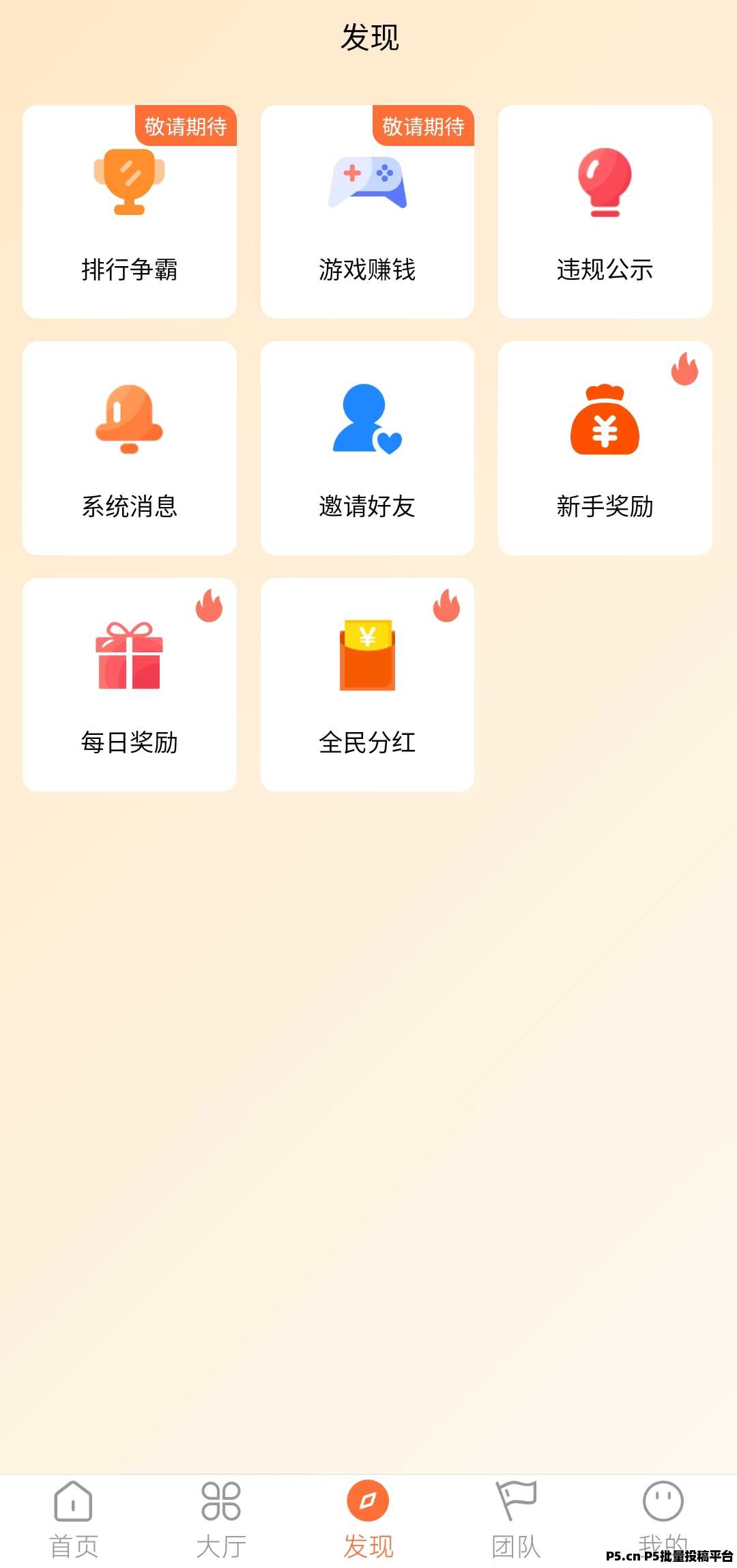737x1568 pixels.
Task: Go to the 大厅 hall tab
Action: (x=221, y=1519)
